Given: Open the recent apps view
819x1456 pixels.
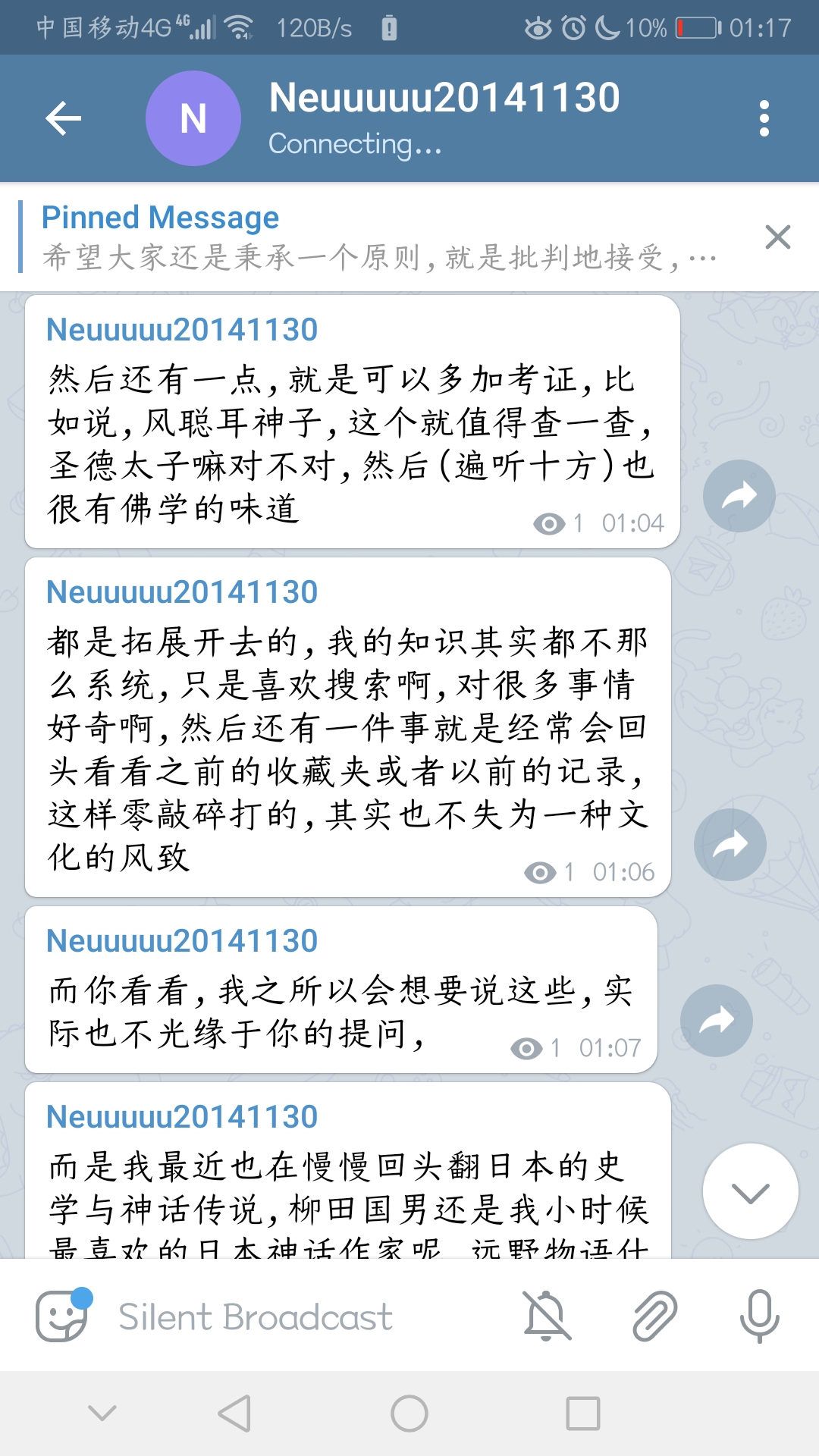Looking at the screenshot, I should pos(583,1414).
